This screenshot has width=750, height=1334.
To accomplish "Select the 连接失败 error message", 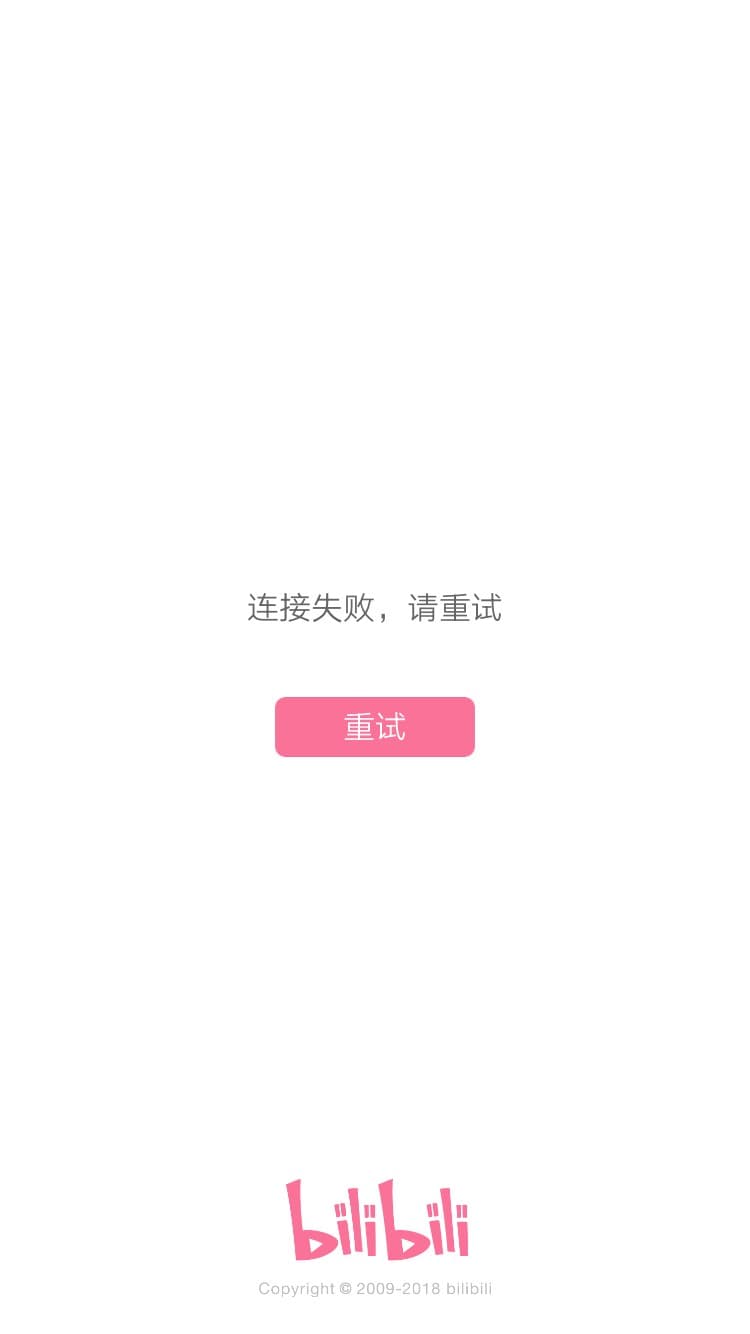I will pyautogui.click(x=310, y=609).
